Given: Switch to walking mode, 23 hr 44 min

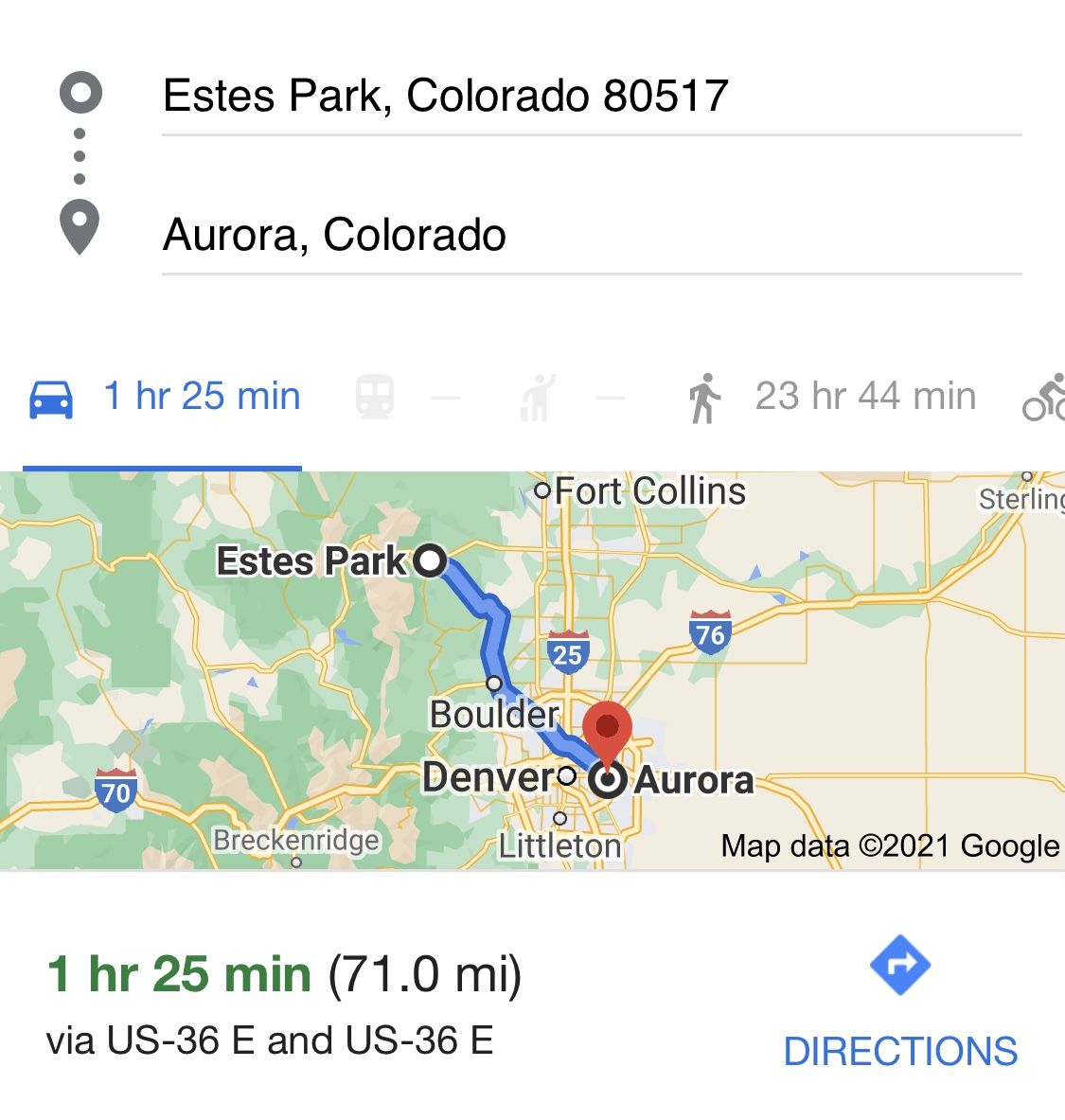Looking at the screenshot, I should click(x=833, y=397).
